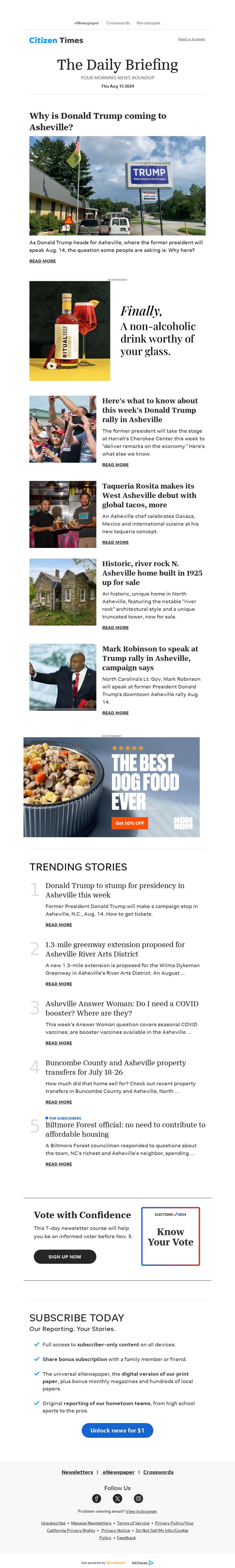Viewport: 235px width, 1568px height.
Task: Open Manage Newsletters
Action: (x=91, y=1522)
